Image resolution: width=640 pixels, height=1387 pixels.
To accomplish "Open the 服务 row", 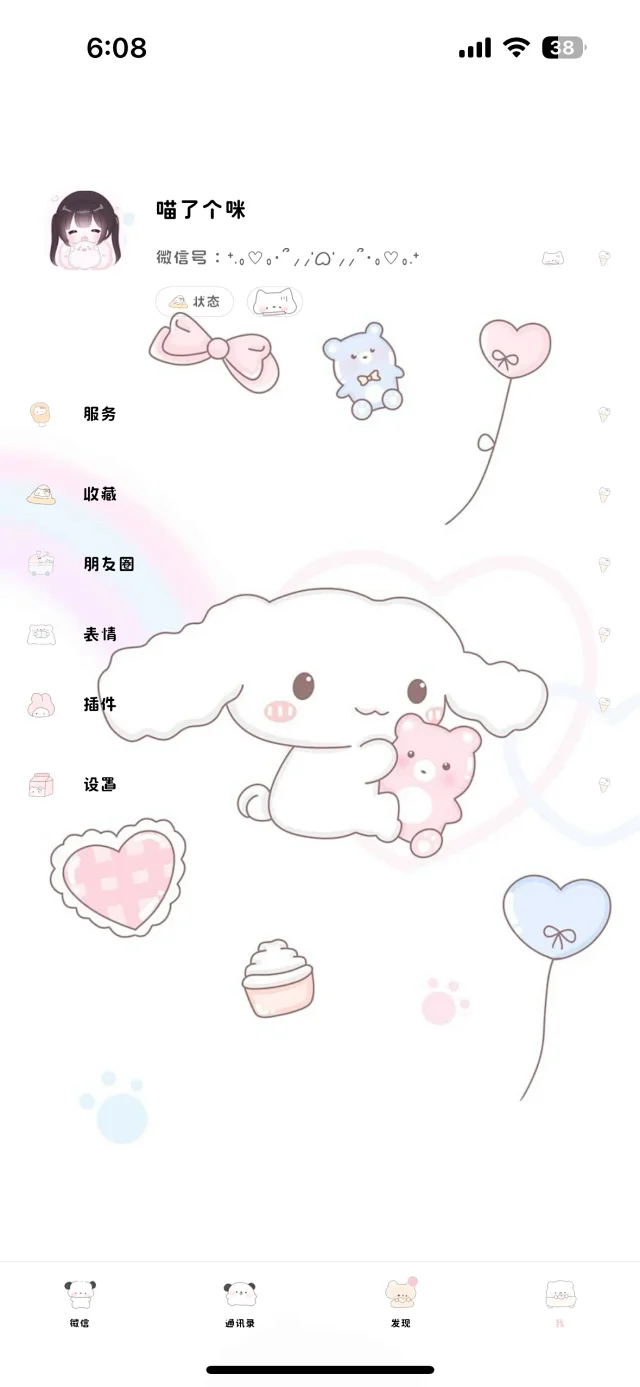I will (100, 414).
